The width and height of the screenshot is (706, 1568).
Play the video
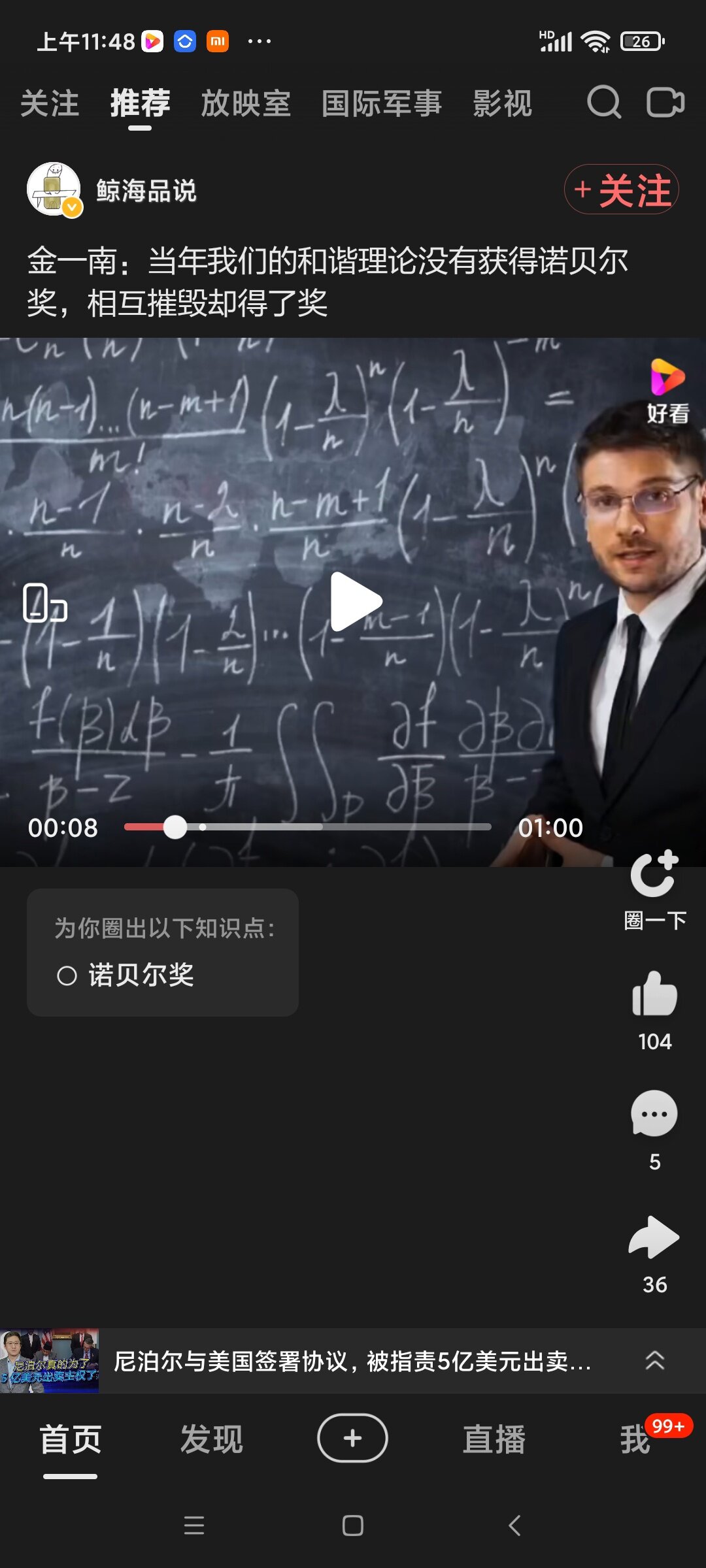click(x=354, y=602)
